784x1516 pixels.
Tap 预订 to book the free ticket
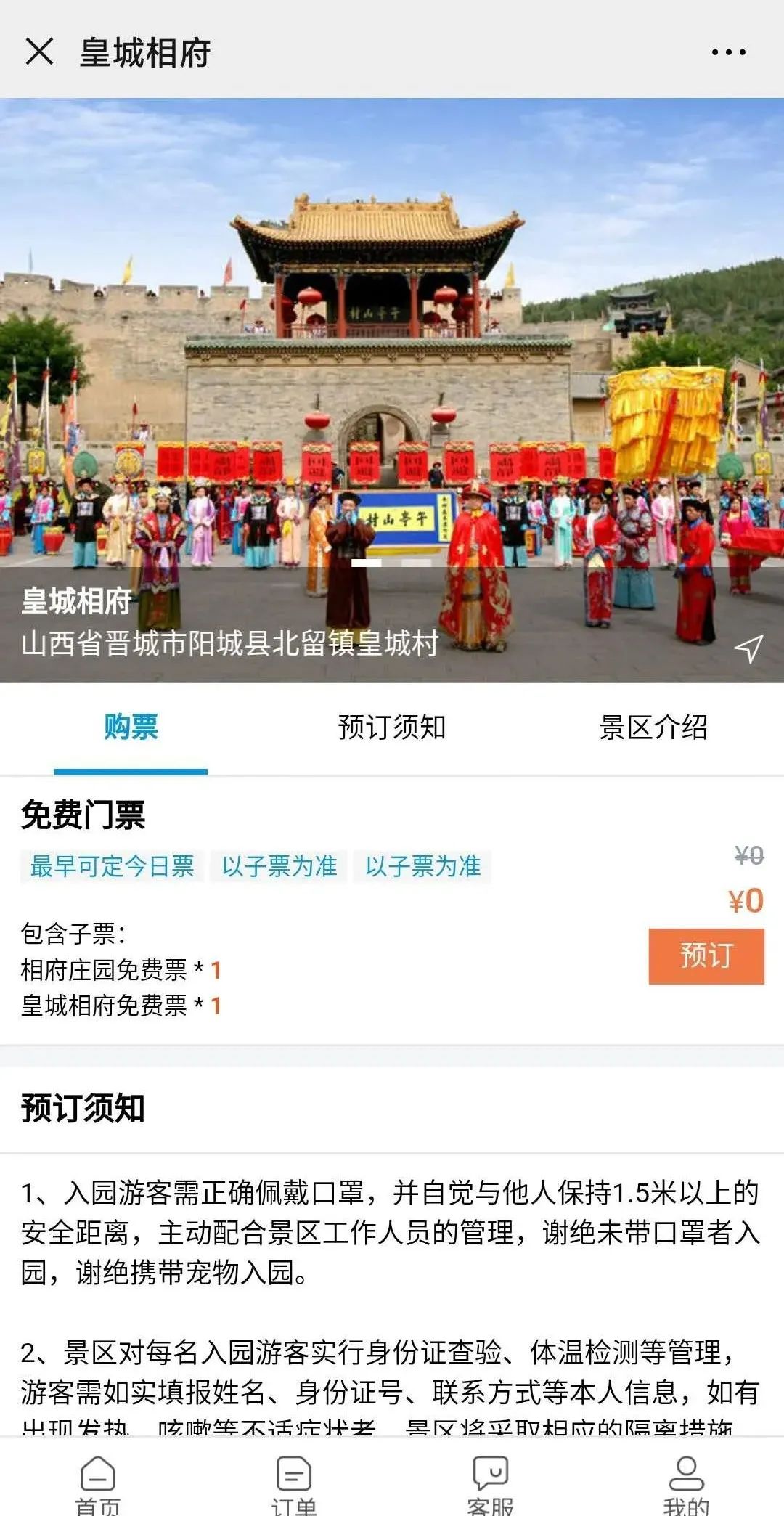pyautogui.click(x=706, y=955)
